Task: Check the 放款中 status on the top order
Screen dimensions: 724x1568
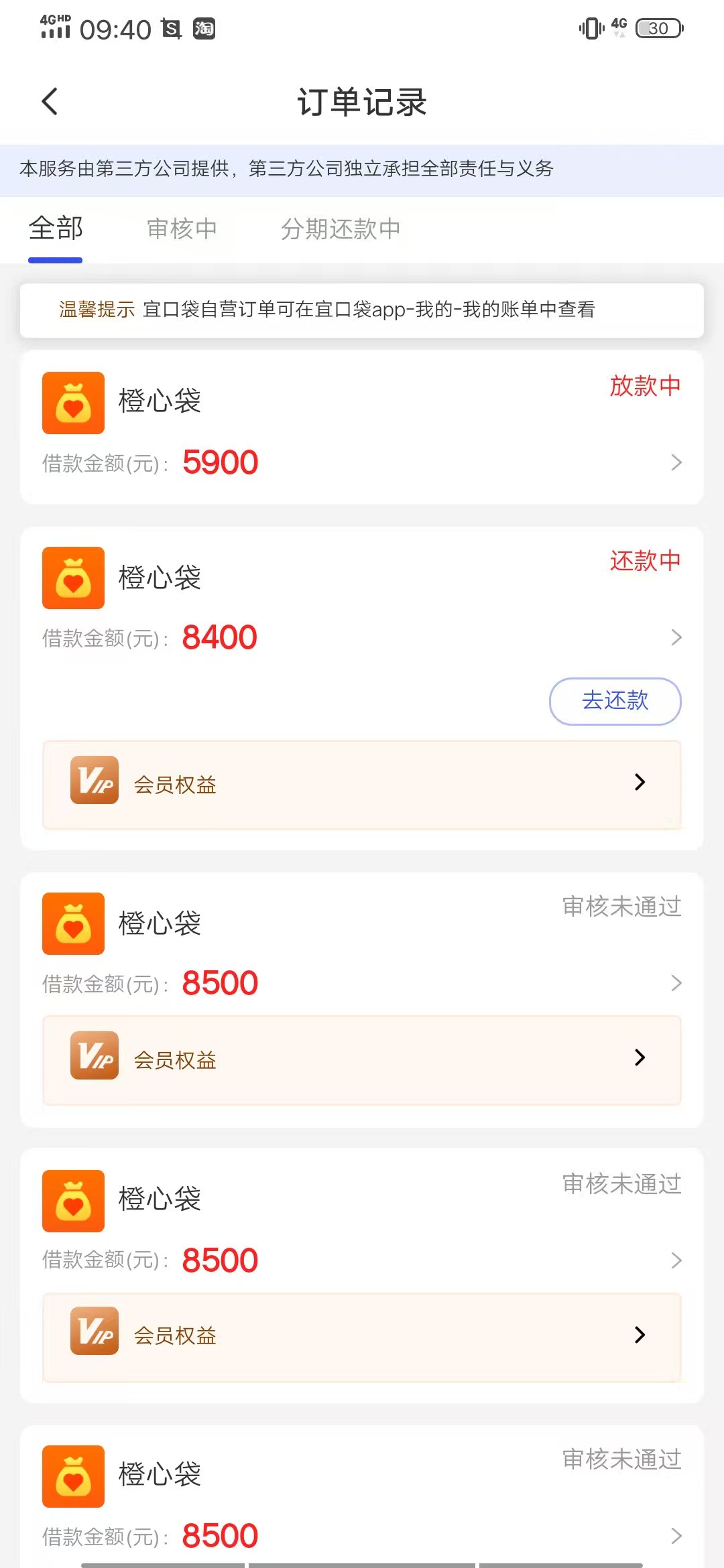Action: point(646,387)
